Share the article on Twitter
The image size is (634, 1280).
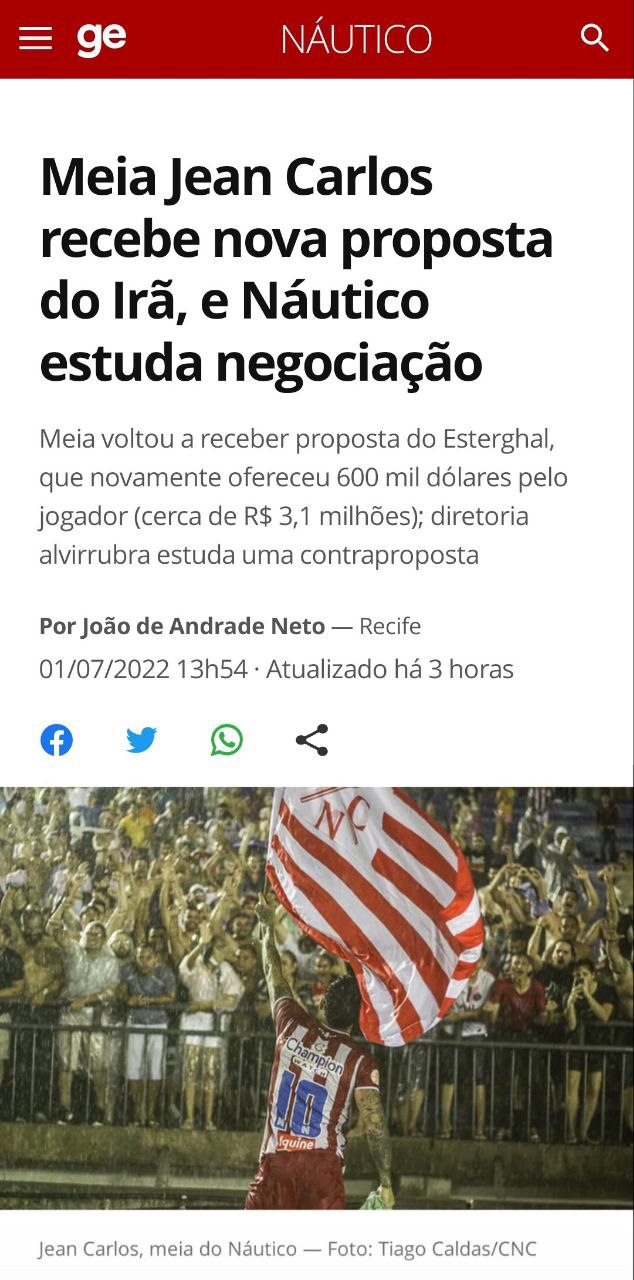pyautogui.click(x=141, y=740)
